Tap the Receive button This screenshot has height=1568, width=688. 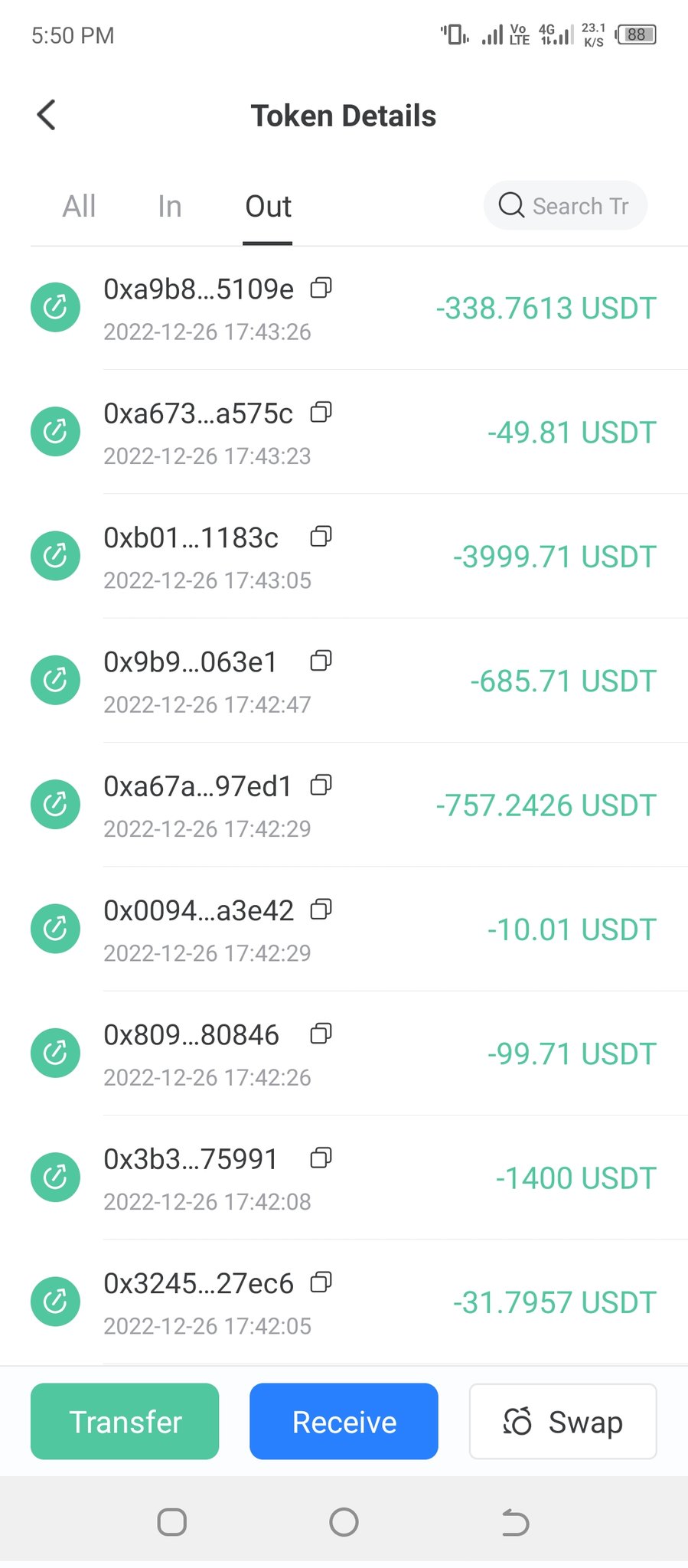pos(344,1422)
